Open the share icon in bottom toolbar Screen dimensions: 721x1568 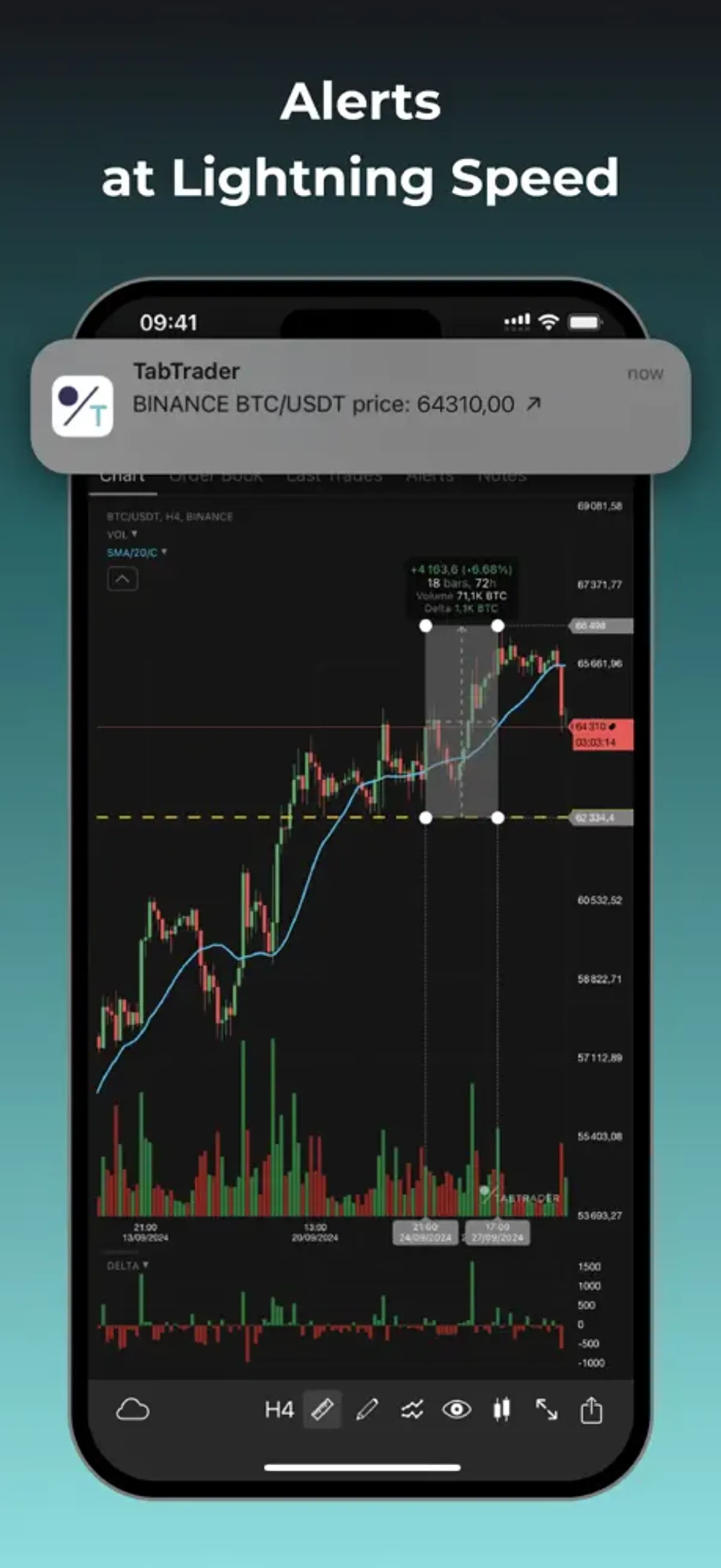pos(591,1410)
